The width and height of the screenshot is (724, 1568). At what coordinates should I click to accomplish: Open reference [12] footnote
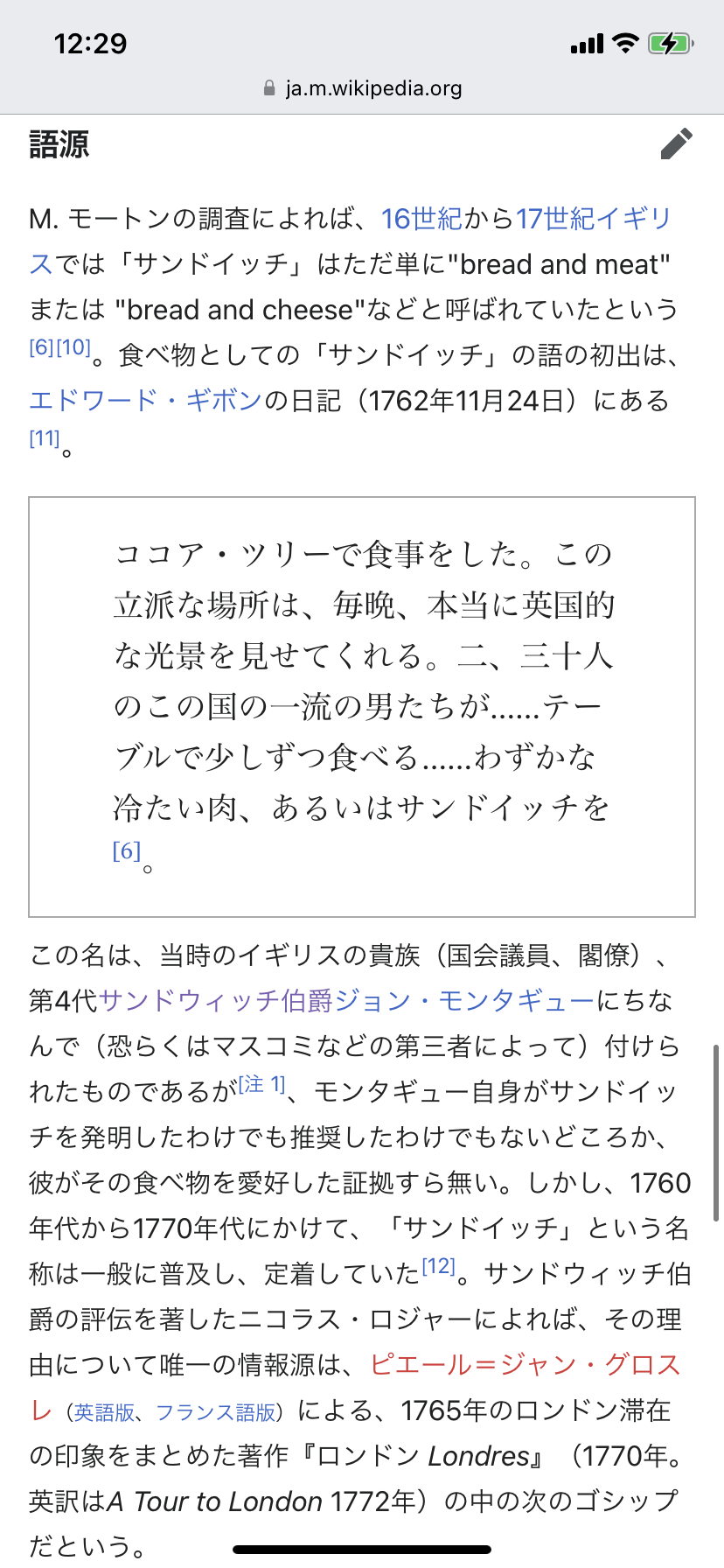click(x=439, y=1266)
